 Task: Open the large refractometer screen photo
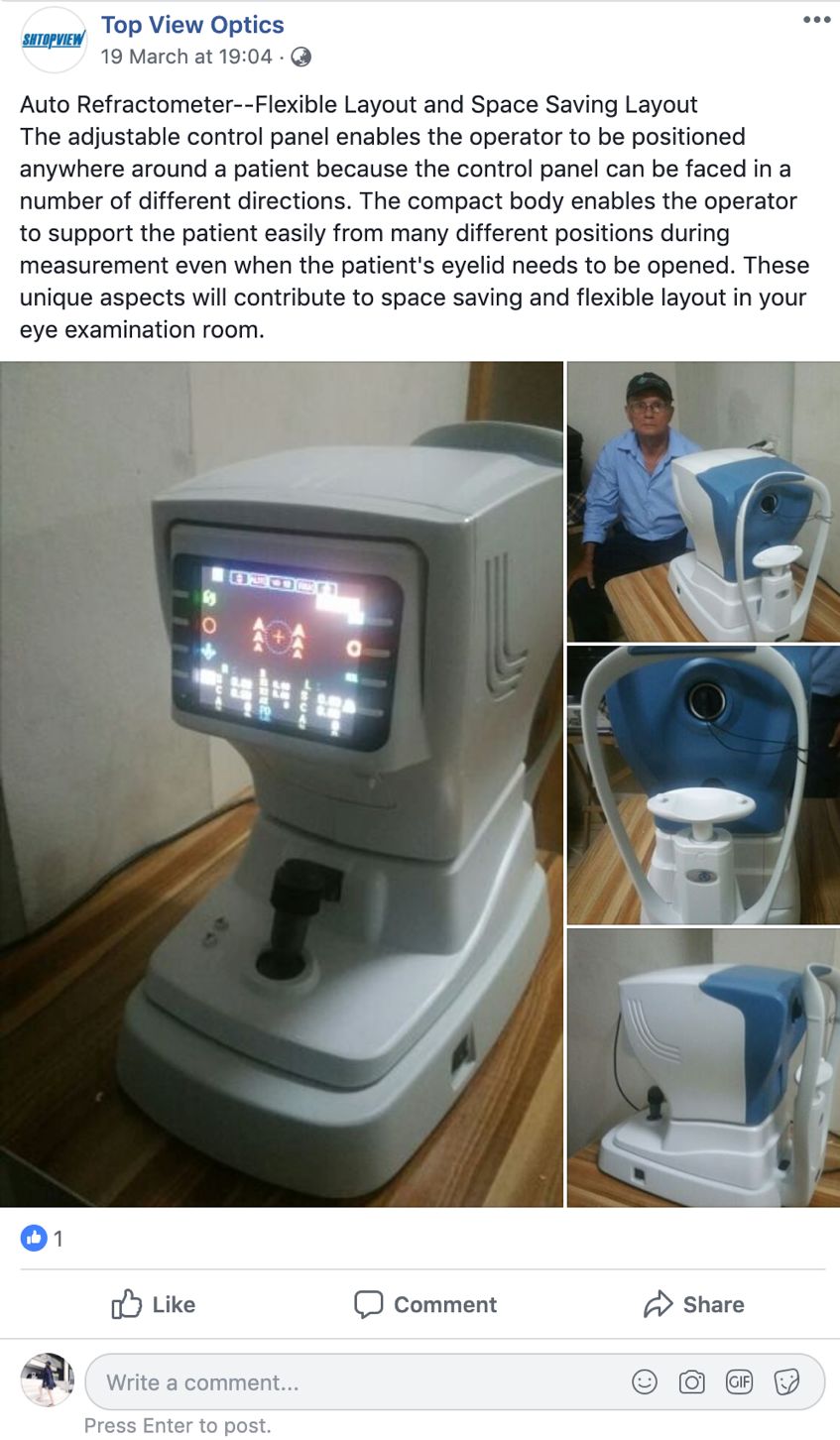pos(282,784)
